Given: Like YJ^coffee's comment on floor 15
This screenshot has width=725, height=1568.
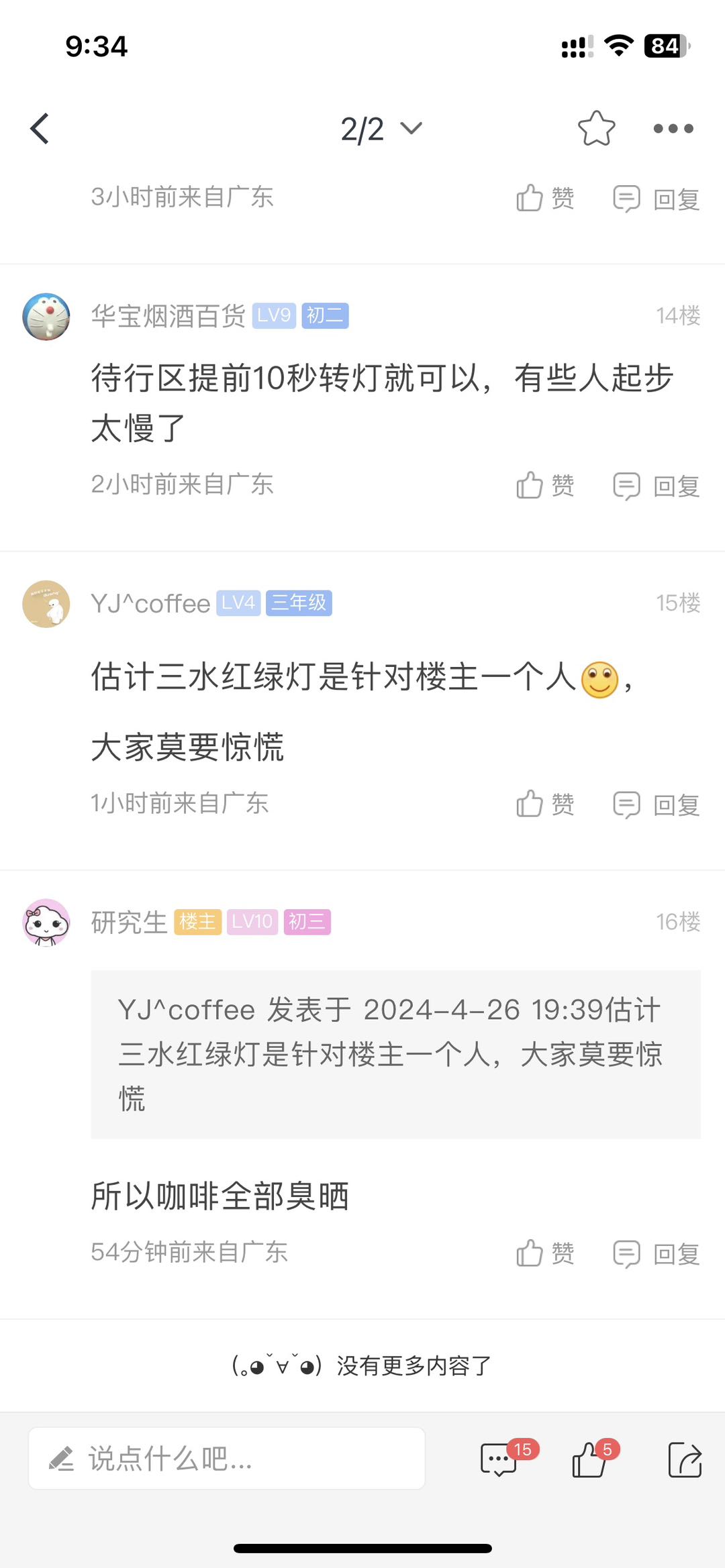Looking at the screenshot, I should (545, 804).
